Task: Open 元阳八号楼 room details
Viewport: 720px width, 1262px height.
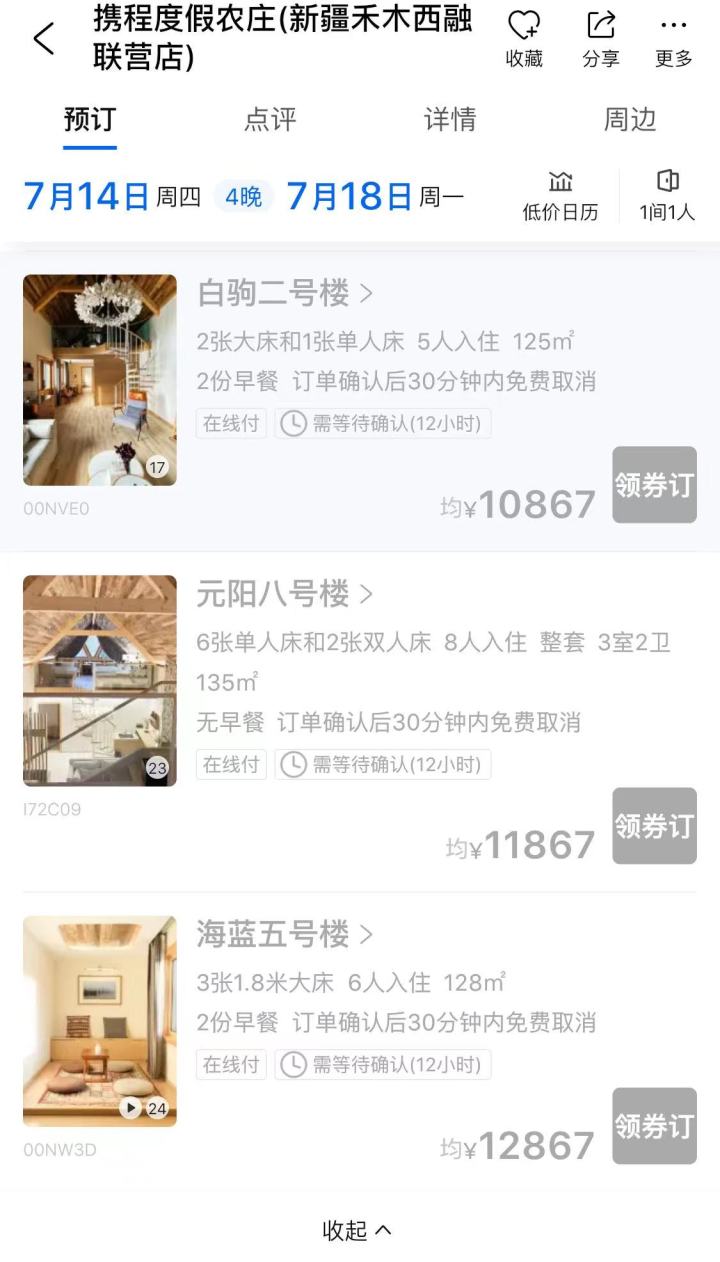Action: pyautogui.click(x=285, y=595)
